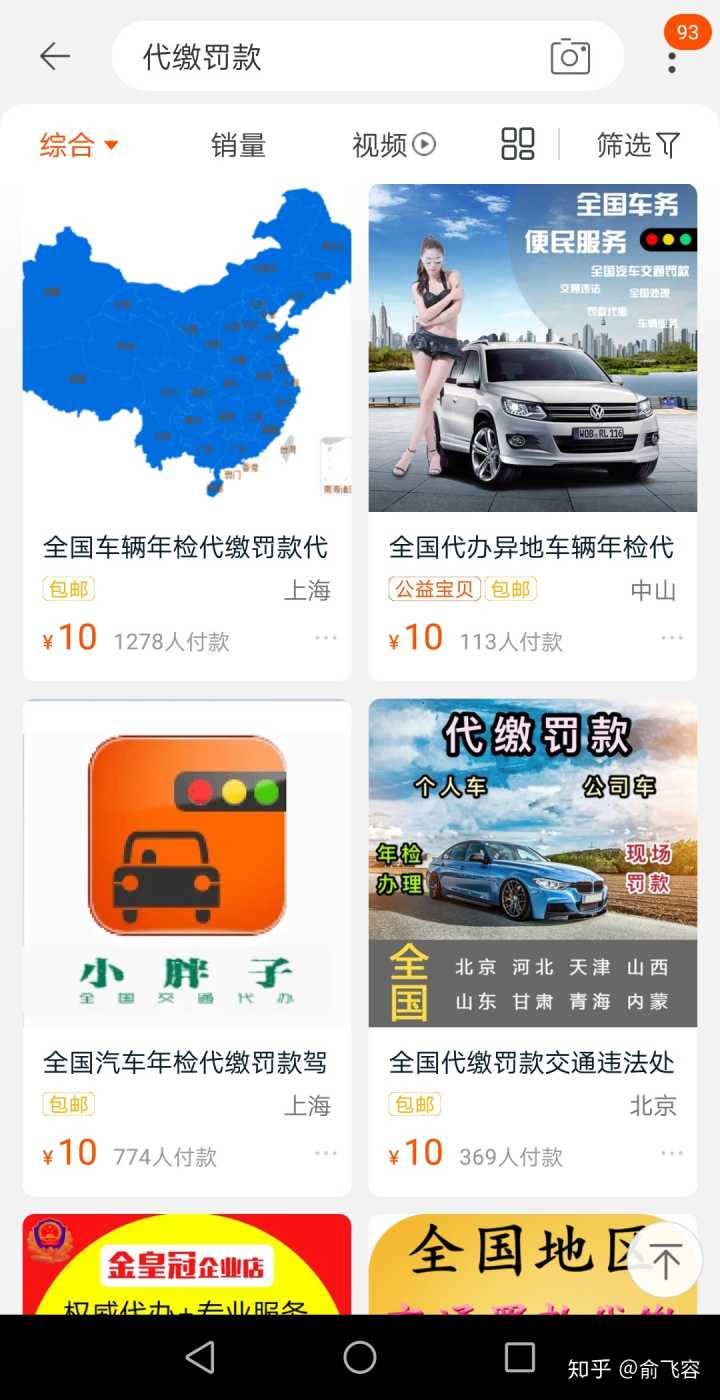The image size is (720, 1400).
Task: Sort results by 销量
Action: (238, 146)
